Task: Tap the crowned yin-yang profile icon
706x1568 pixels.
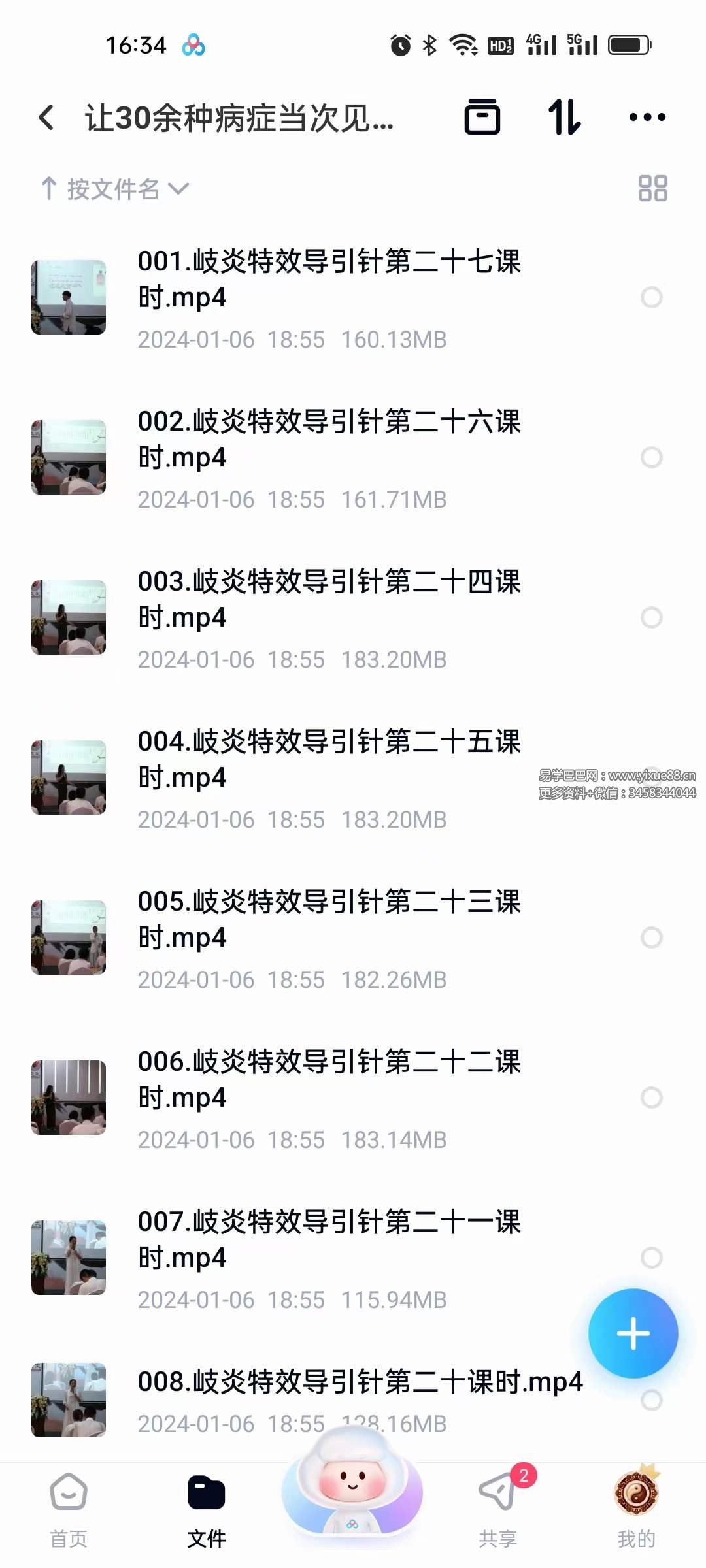Action: pos(635,1492)
